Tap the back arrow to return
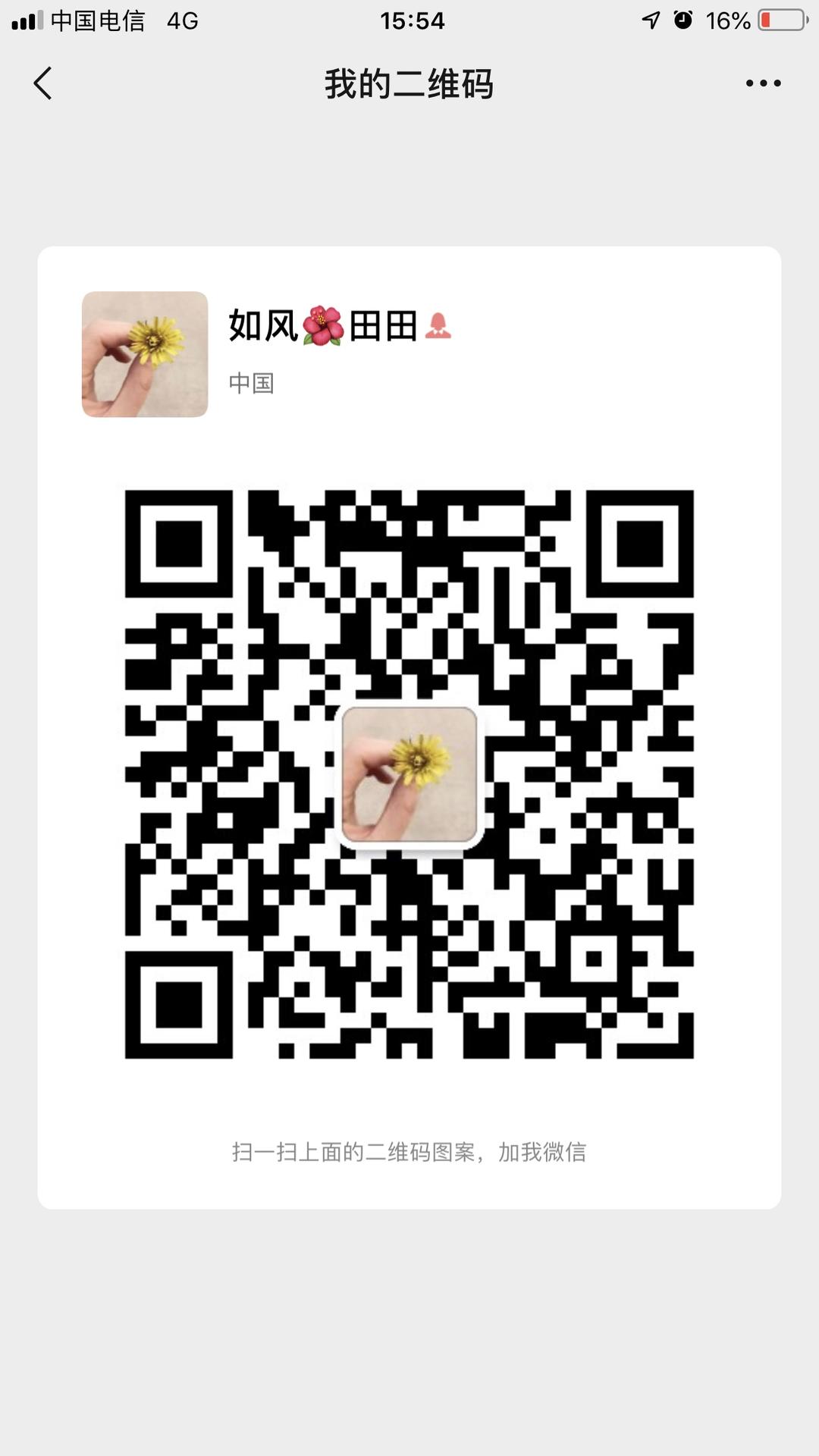 pyautogui.click(x=43, y=83)
